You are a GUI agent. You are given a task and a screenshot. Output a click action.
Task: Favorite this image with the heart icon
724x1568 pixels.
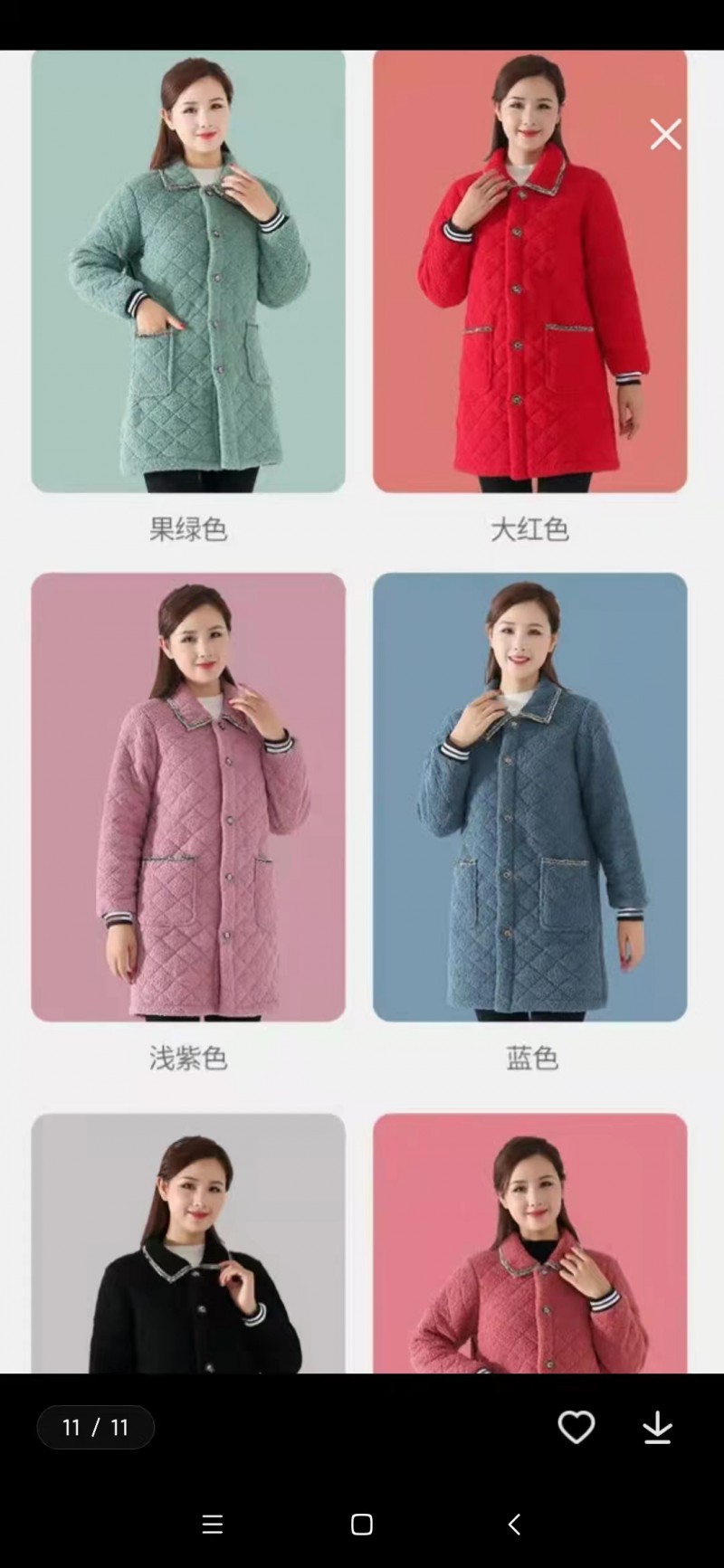point(576,1427)
